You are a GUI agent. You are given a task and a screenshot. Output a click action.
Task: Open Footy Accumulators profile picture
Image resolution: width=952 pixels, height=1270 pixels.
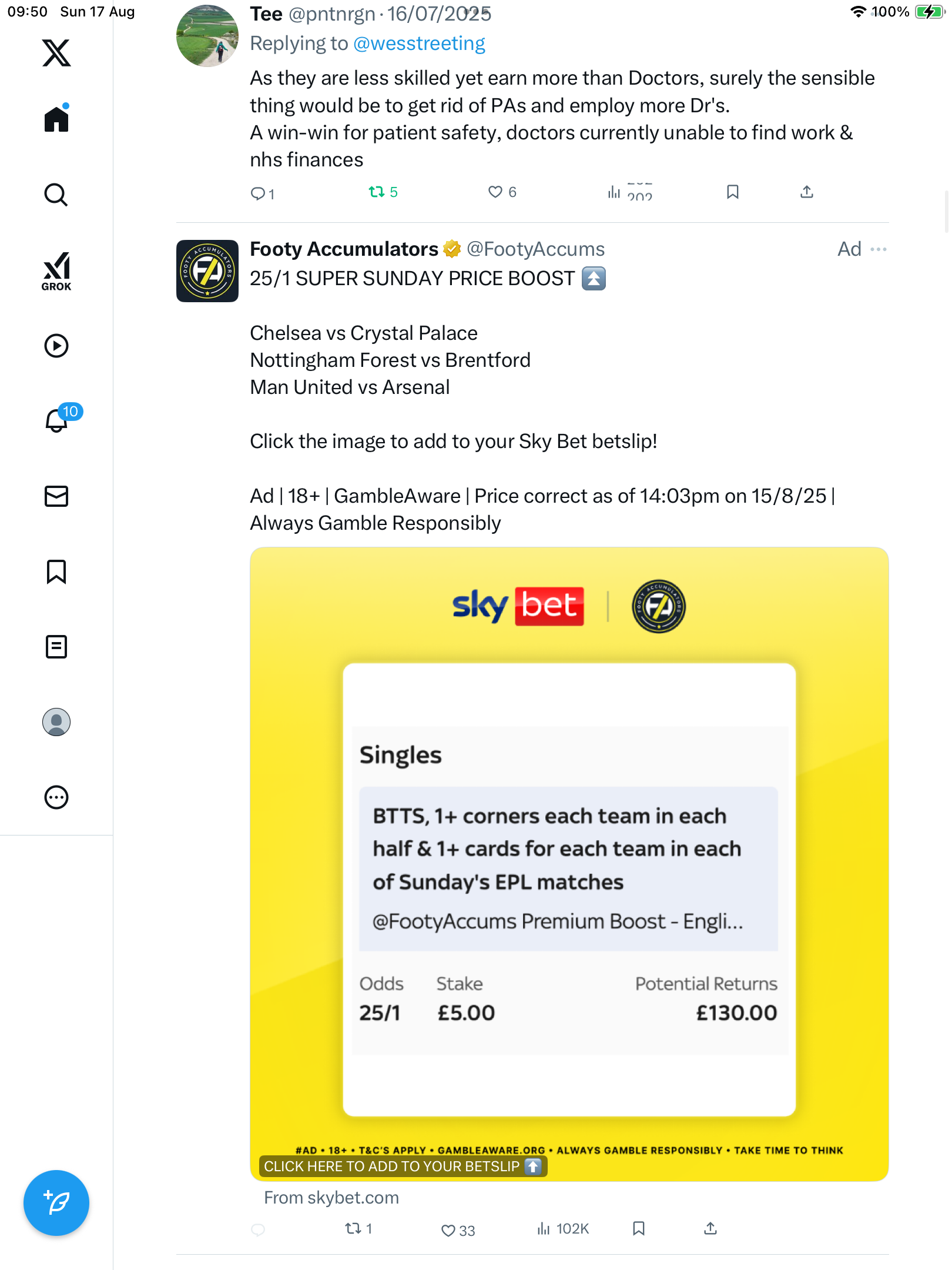coord(207,271)
